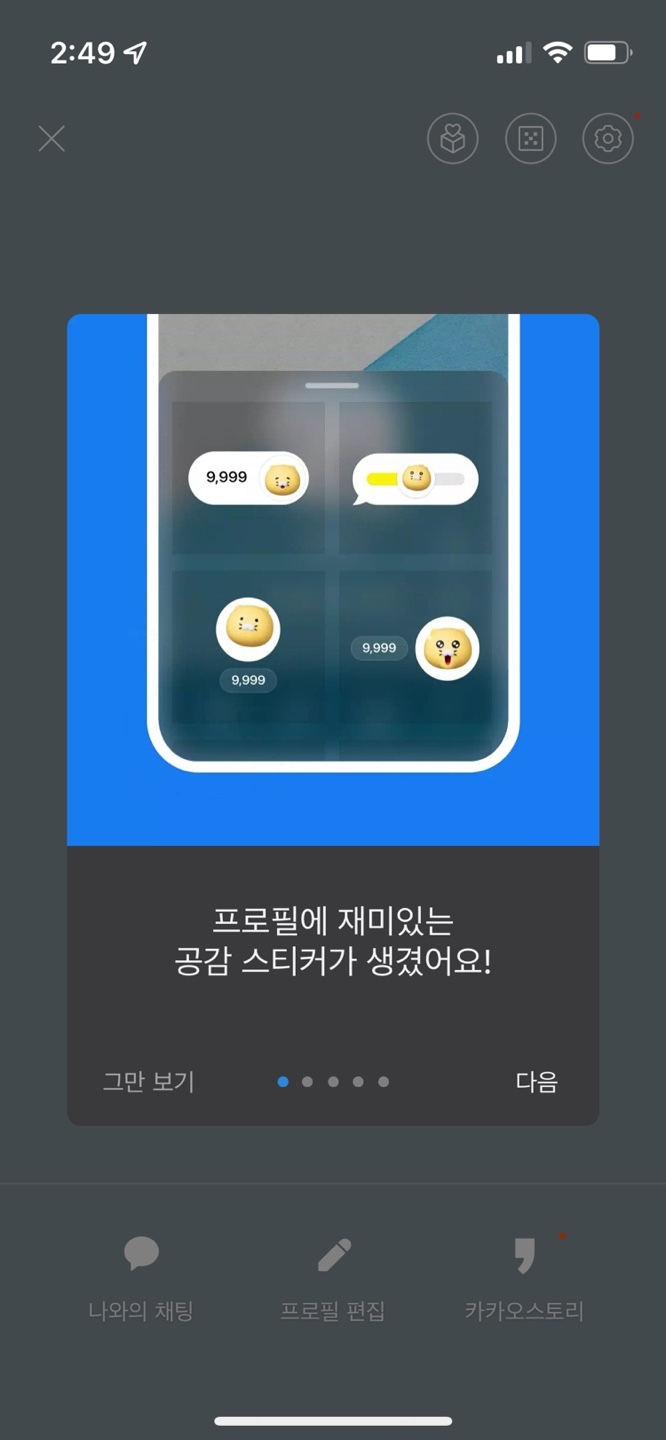Tap 그만 보기 to stop showing tips
The image size is (666, 1440).
(148, 1081)
